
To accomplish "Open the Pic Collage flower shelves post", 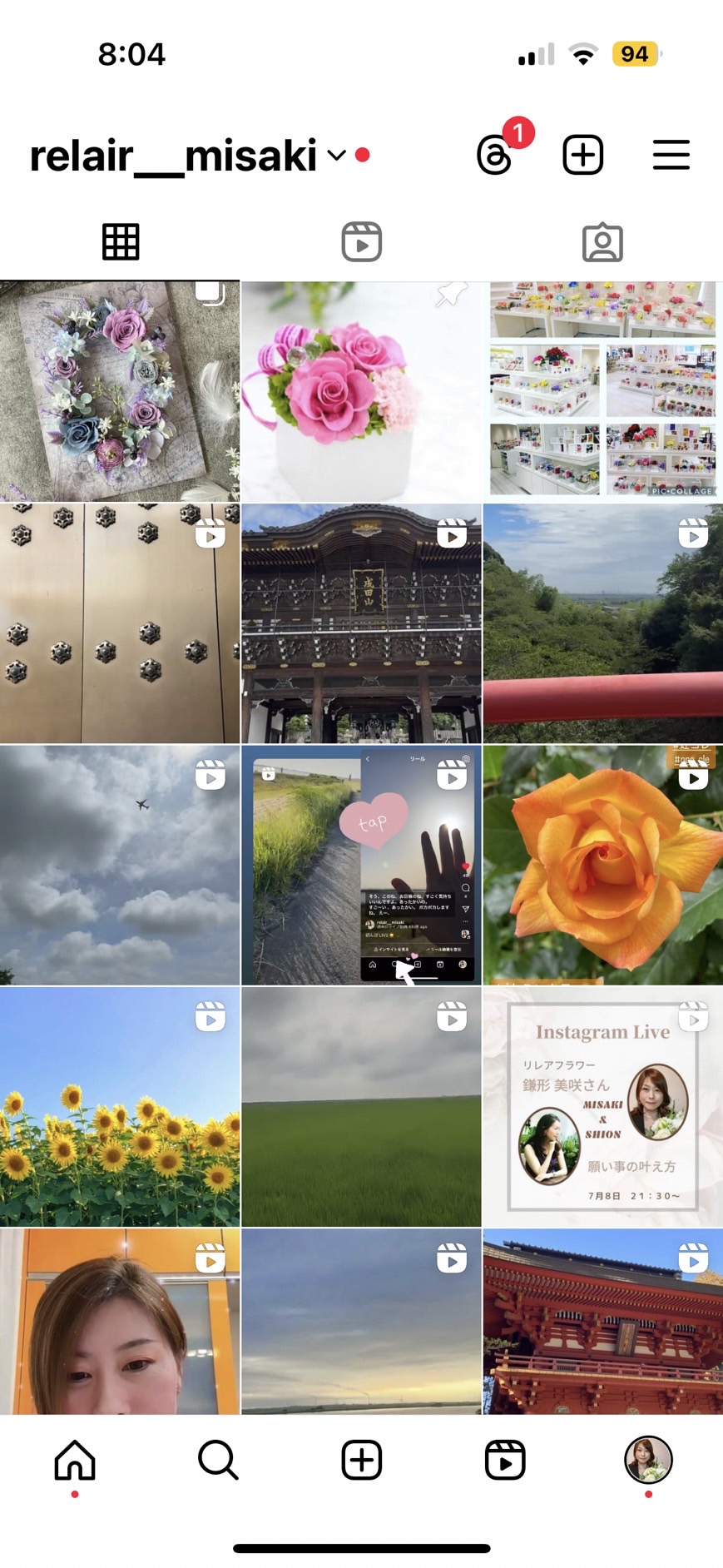I will point(603,391).
